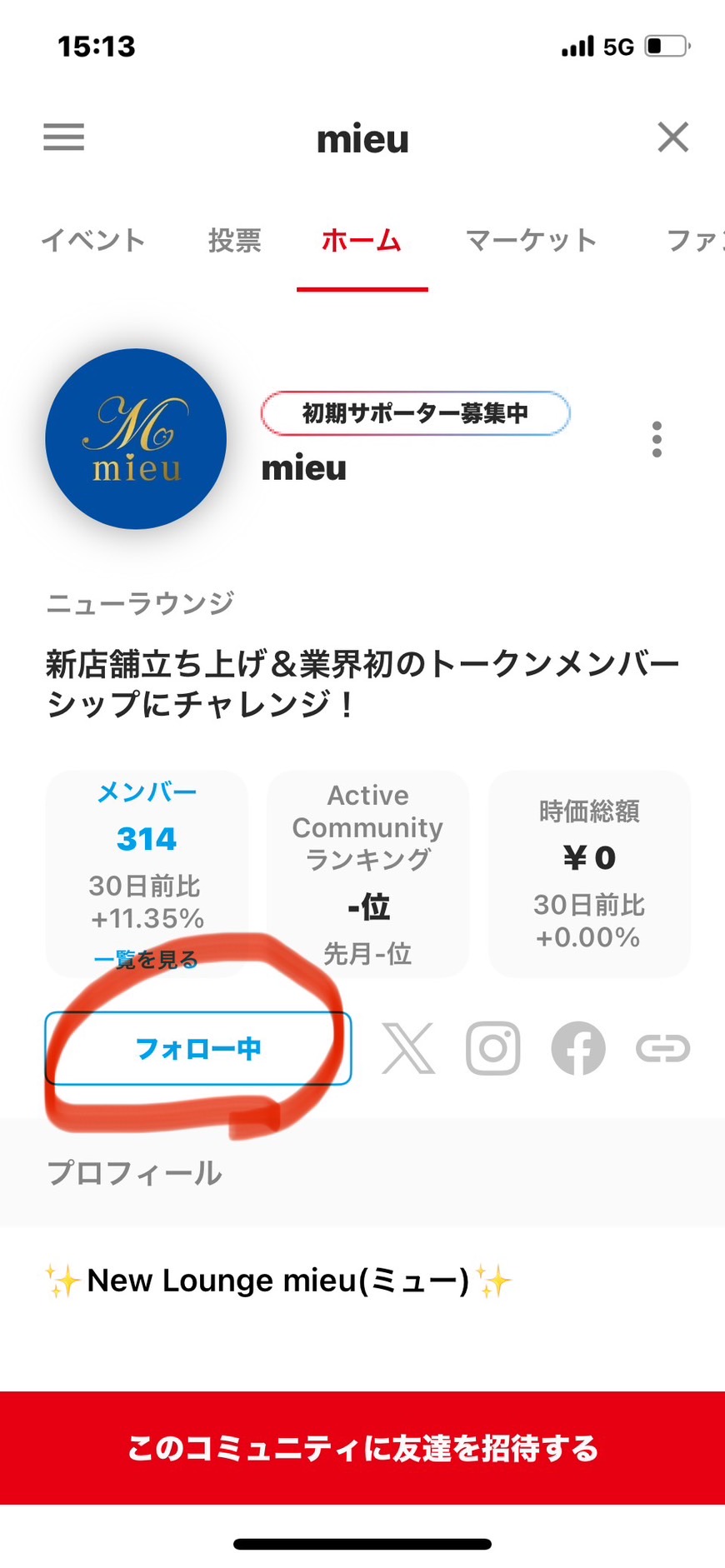Switch to the 投票 tab
Screen dimensions: 725x1568
click(x=234, y=241)
